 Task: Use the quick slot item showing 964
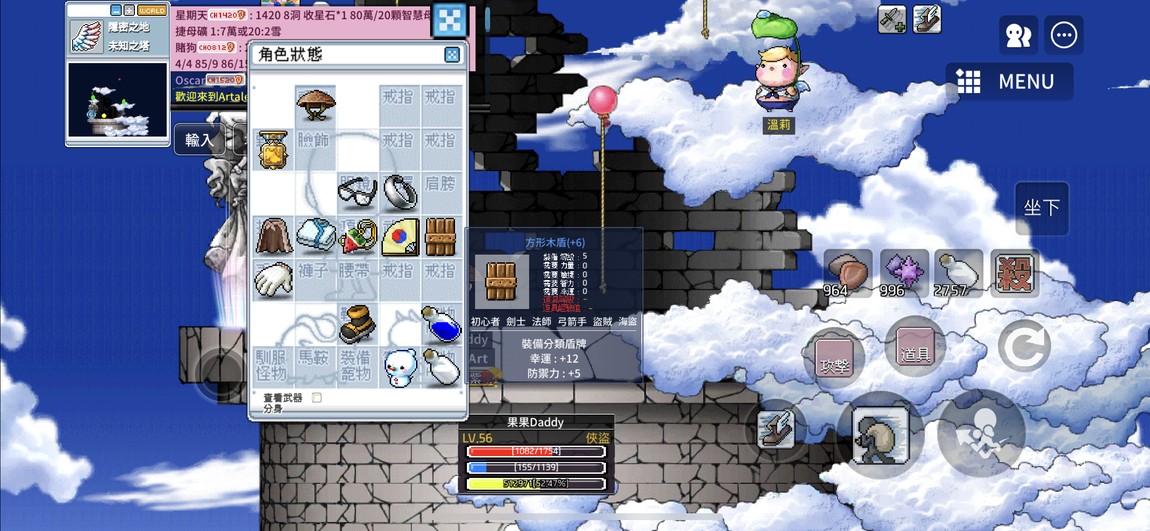pos(848,272)
